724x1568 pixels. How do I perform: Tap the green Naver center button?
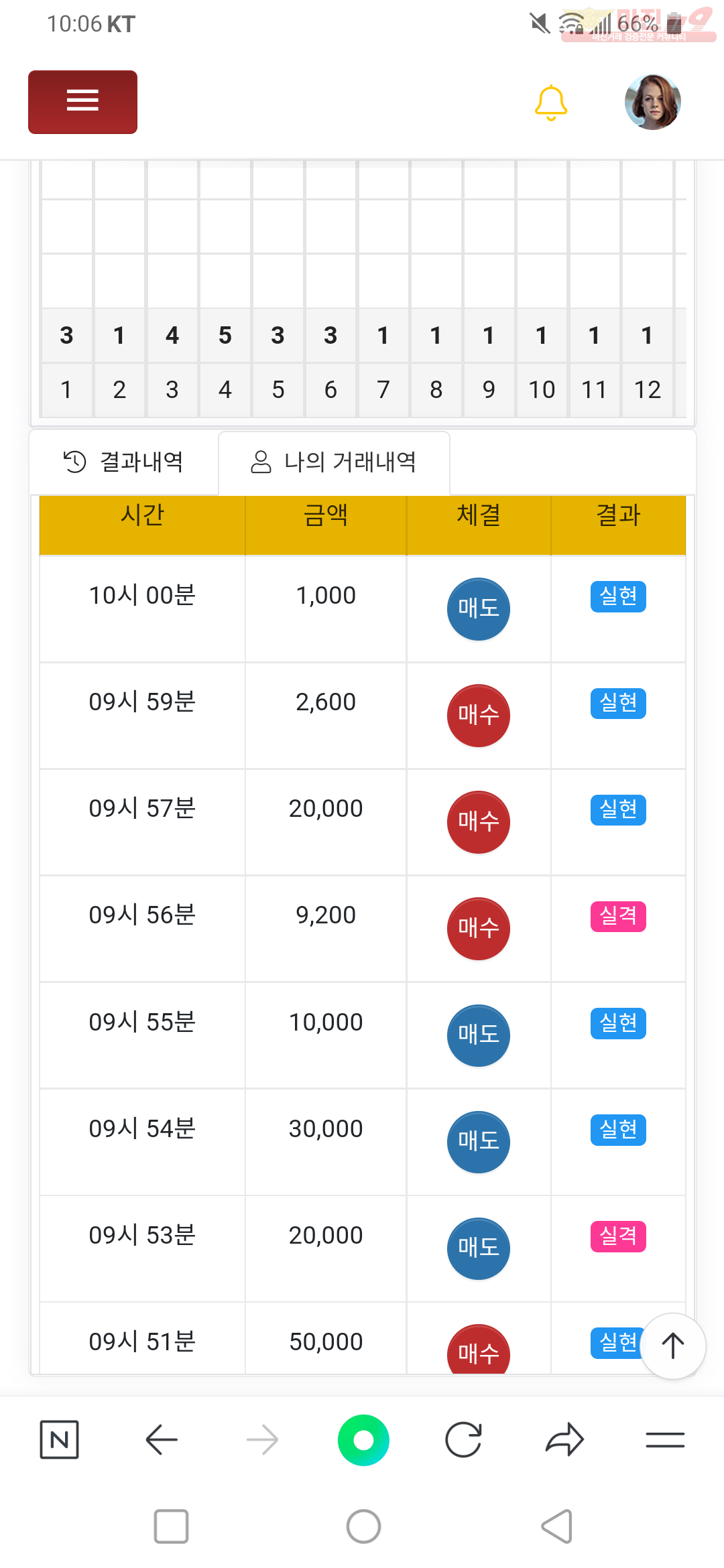point(363,1439)
